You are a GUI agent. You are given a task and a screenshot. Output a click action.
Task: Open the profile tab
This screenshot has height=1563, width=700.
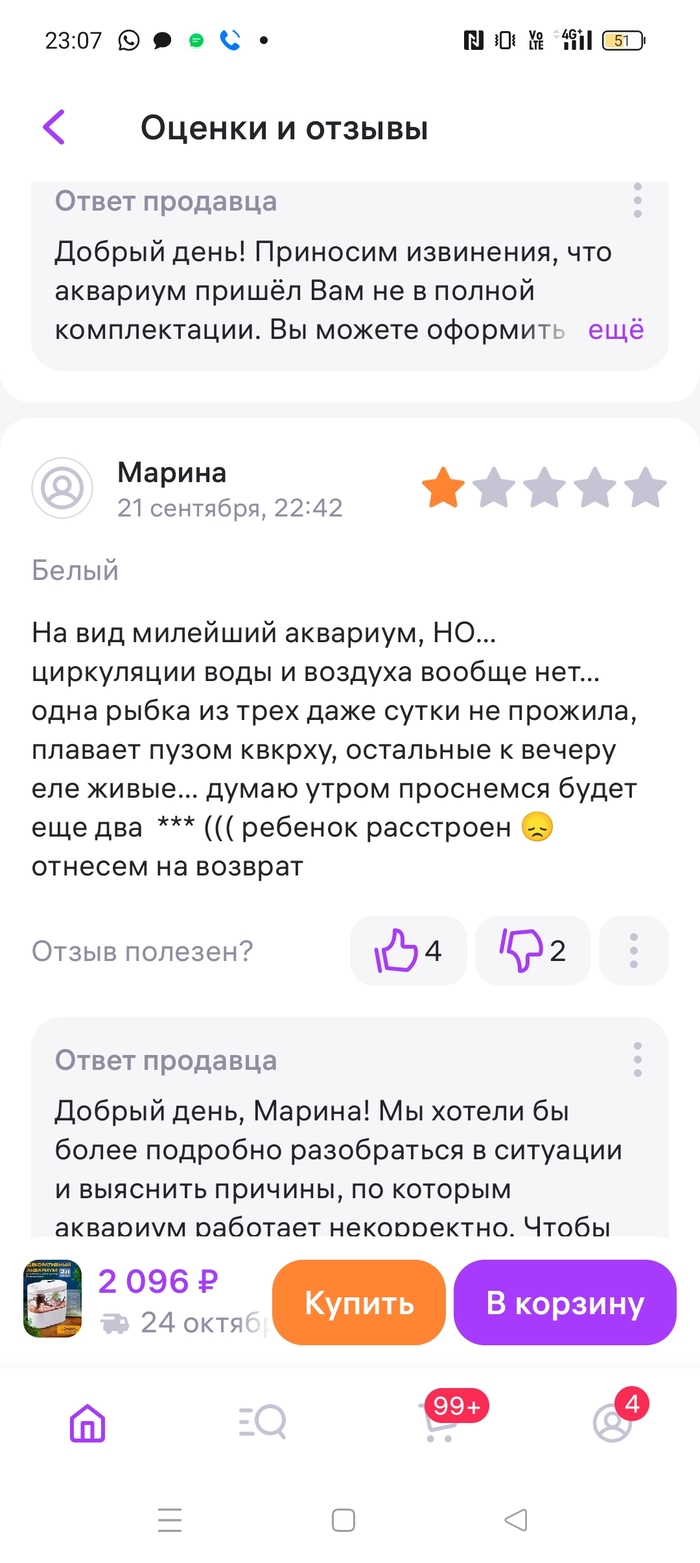tap(612, 1423)
